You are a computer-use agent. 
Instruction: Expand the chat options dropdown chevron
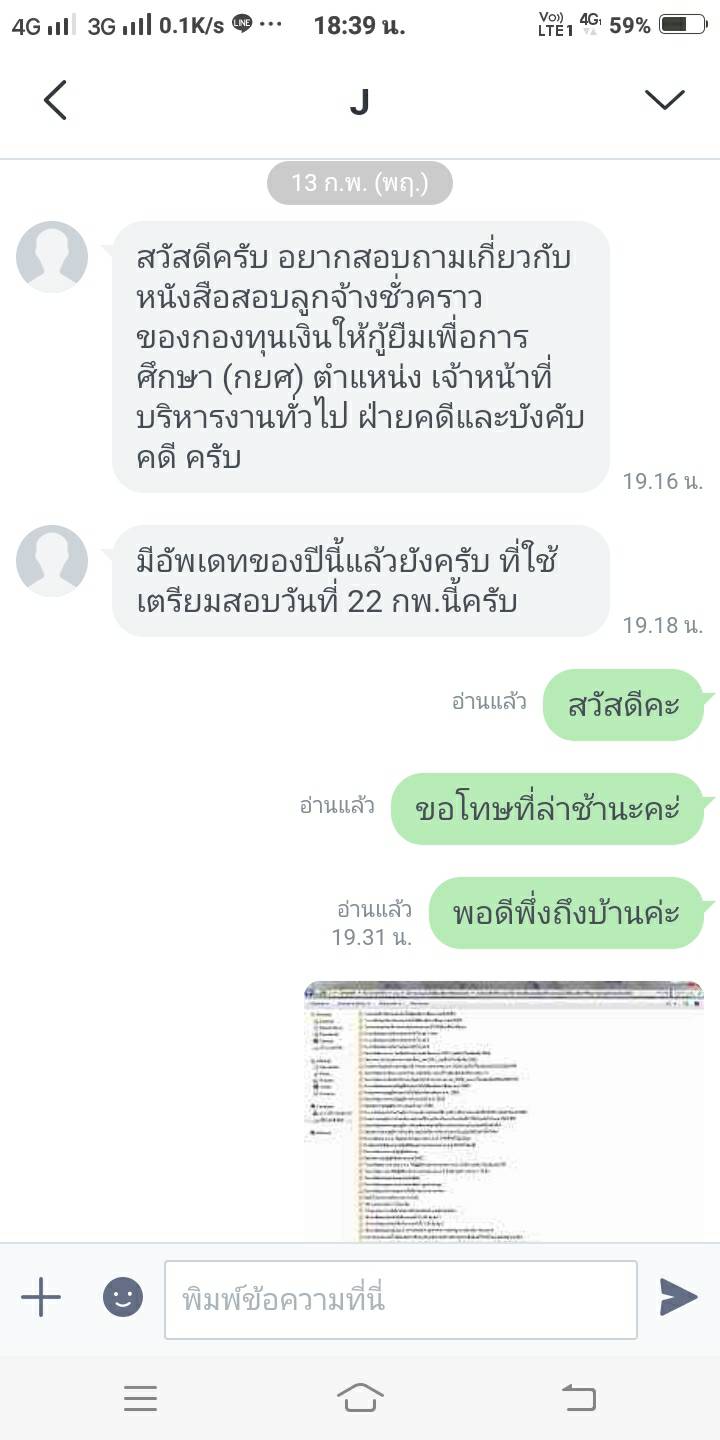(664, 99)
